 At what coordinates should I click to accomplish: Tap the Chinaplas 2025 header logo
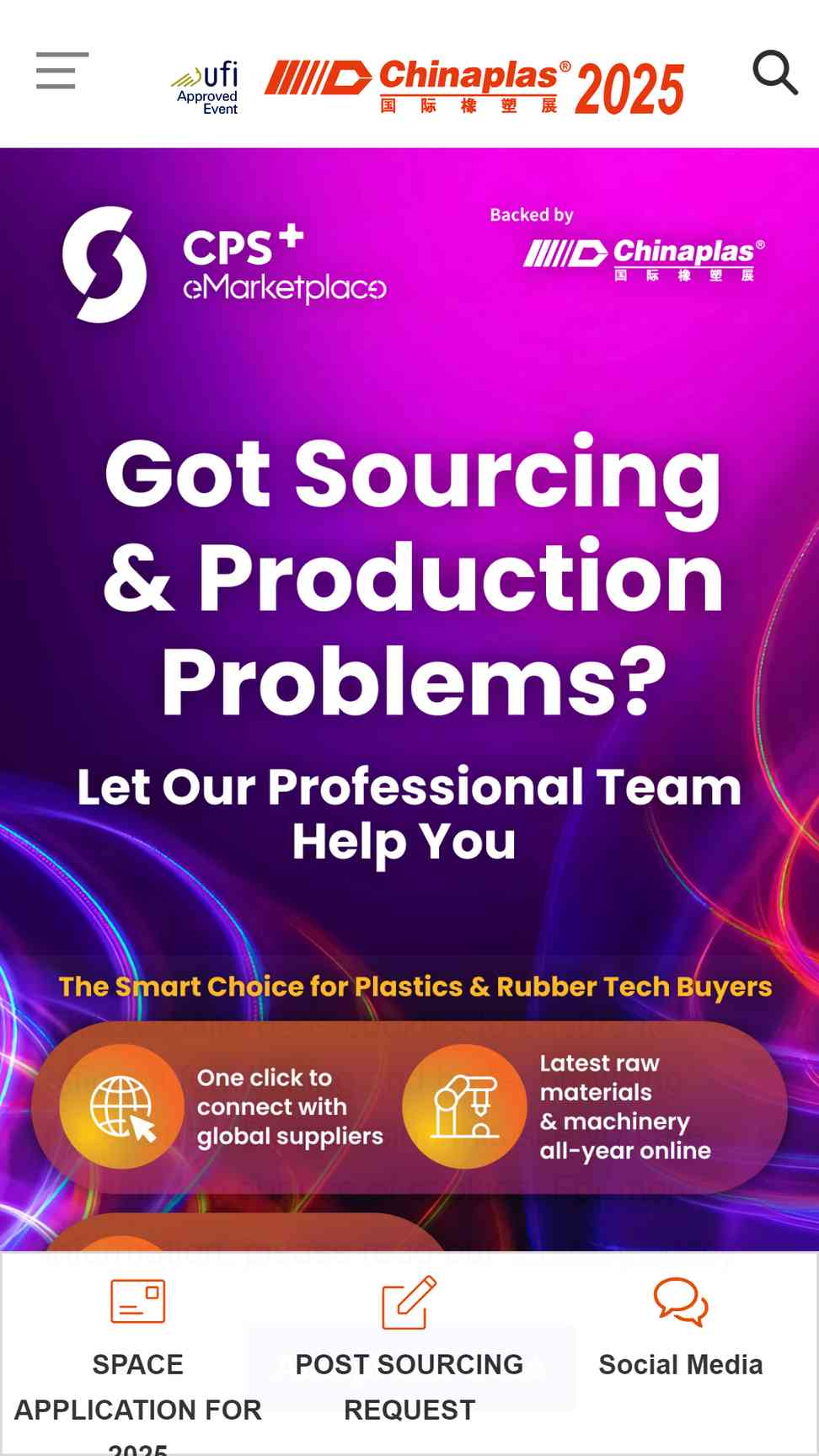(x=474, y=87)
